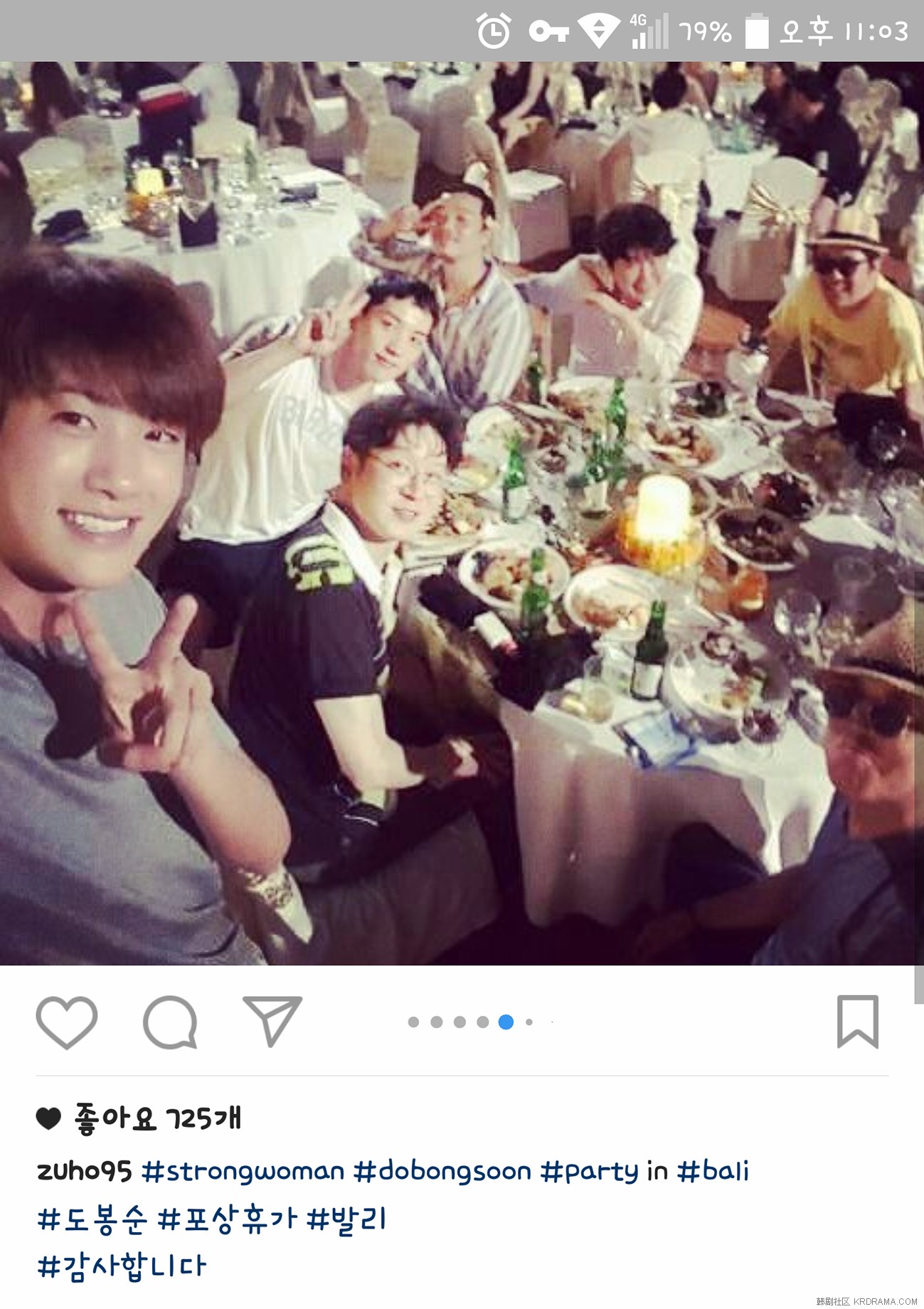The width and height of the screenshot is (924, 1309).
Task: Tap the group selfie photo in the post
Action: (462, 512)
